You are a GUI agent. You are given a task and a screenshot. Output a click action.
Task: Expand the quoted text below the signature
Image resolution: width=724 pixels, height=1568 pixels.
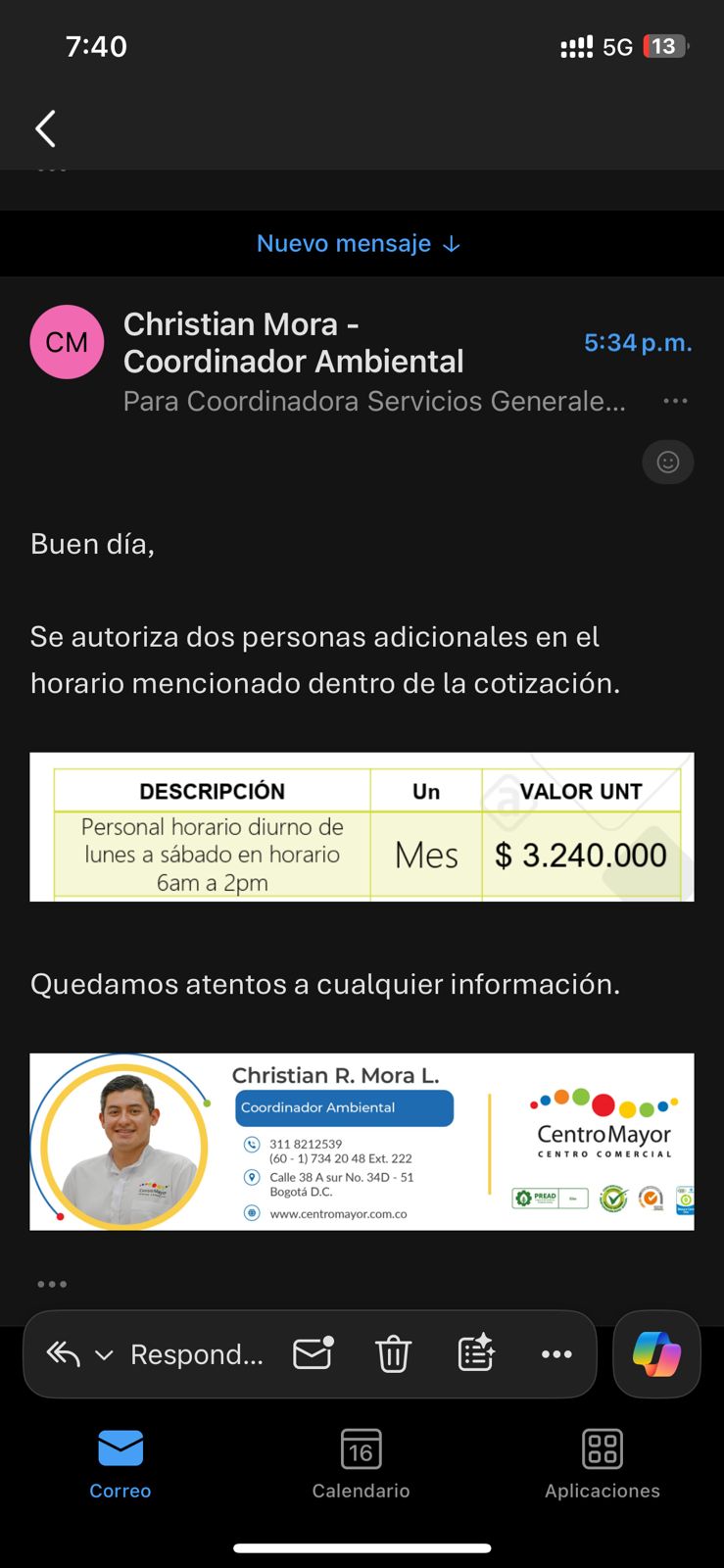pyautogui.click(x=52, y=1284)
